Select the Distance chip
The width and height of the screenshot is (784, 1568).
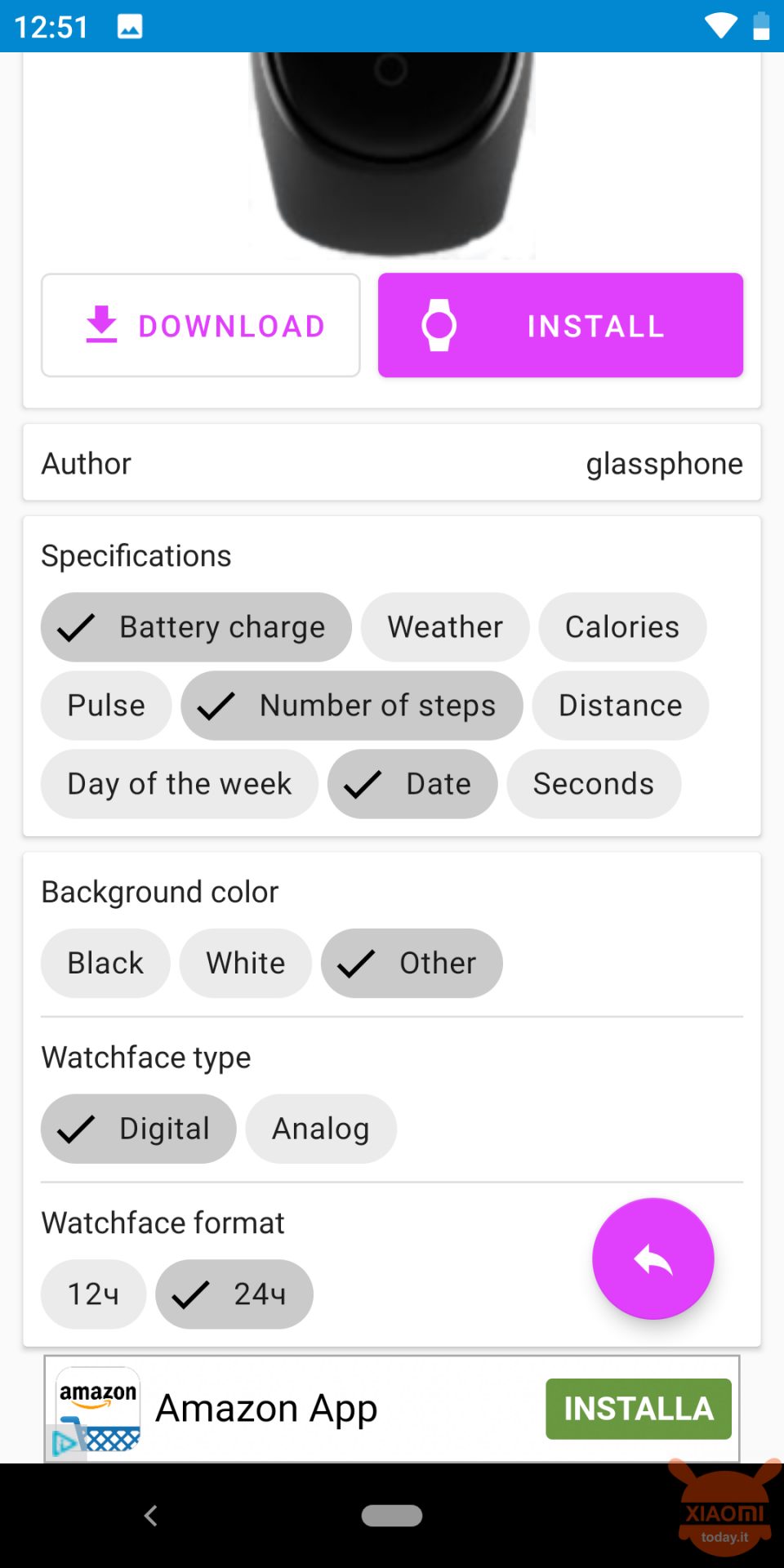click(x=621, y=706)
